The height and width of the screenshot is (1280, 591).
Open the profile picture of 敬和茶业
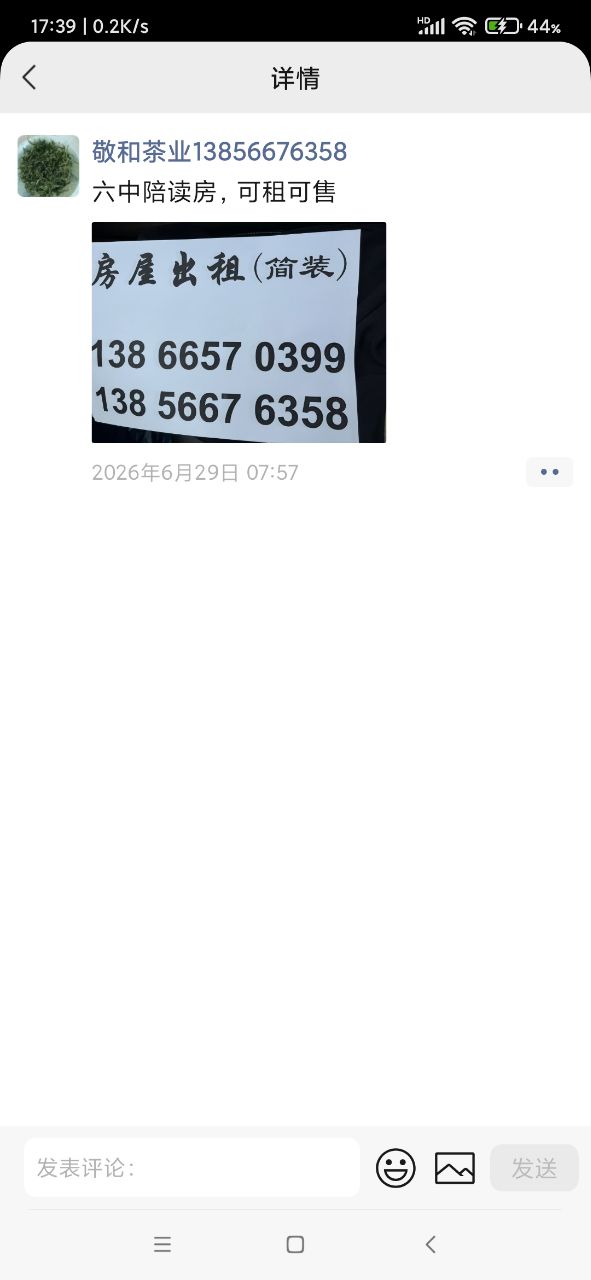(x=48, y=166)
